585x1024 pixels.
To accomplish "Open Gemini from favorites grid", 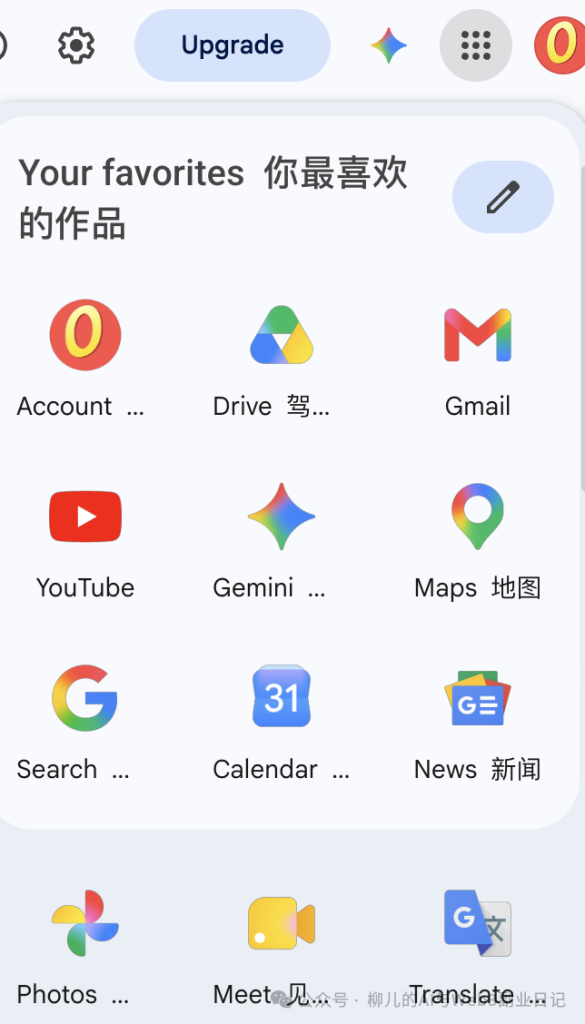I will (281, 542).
